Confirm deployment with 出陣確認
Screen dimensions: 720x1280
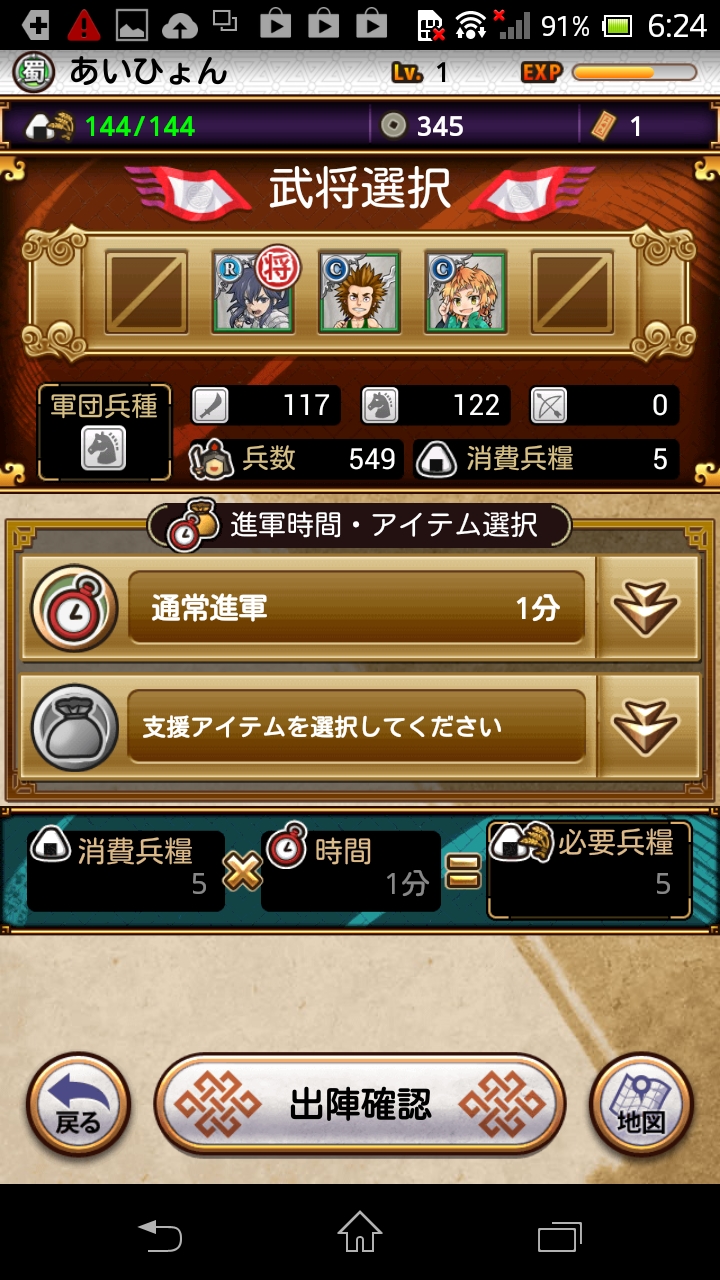(360, 1105)
